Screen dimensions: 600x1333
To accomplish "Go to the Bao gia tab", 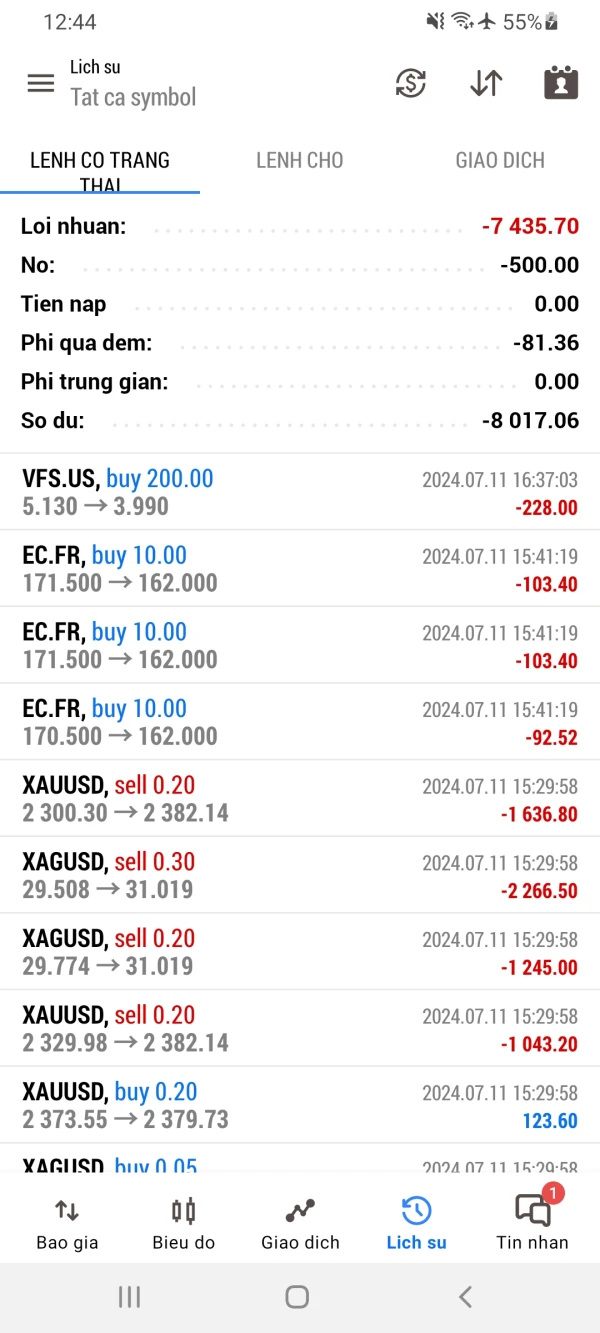I will click(x=67, y=1223).
